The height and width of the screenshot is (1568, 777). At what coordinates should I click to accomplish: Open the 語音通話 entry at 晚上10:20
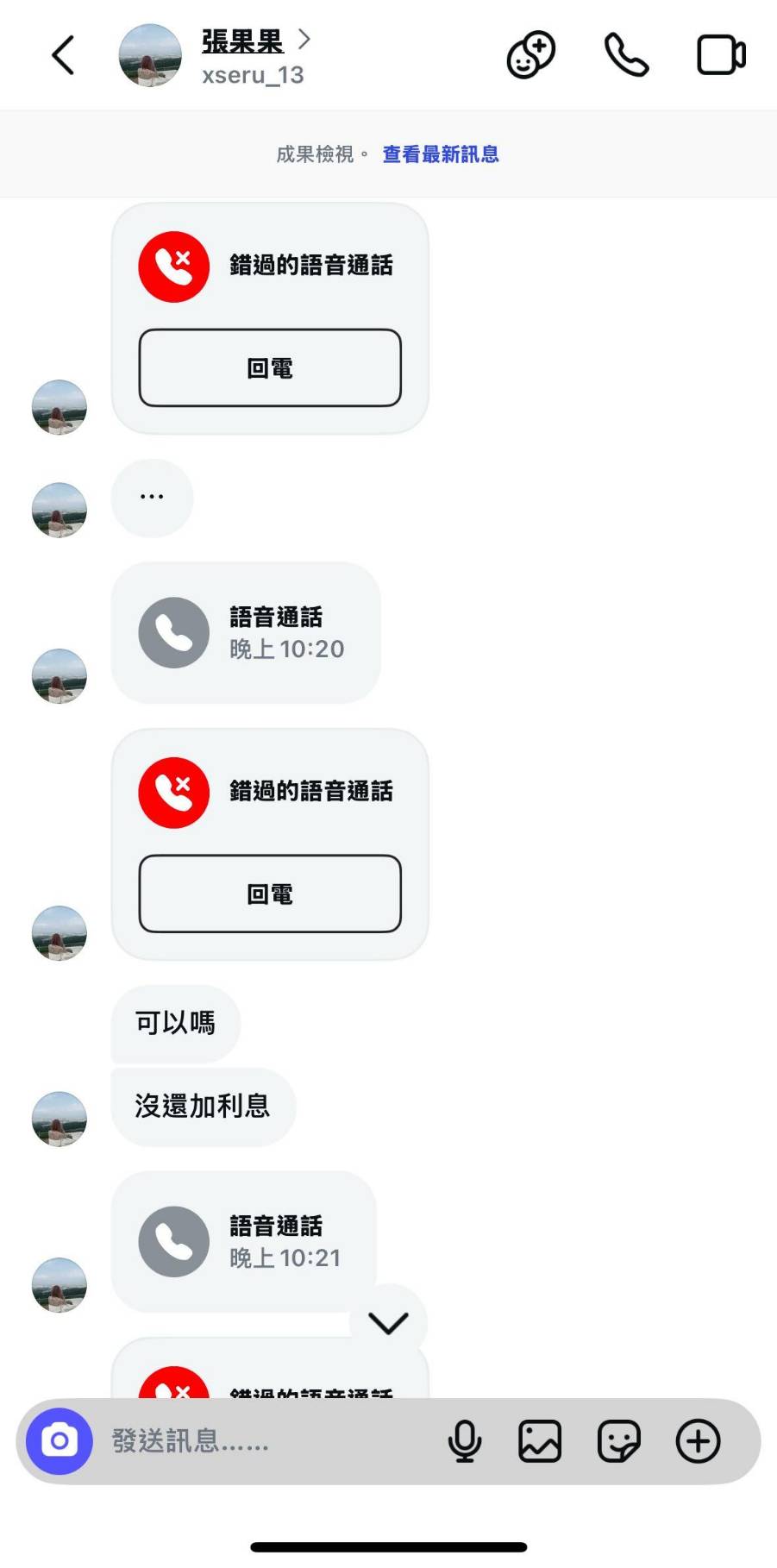[246, 632]
